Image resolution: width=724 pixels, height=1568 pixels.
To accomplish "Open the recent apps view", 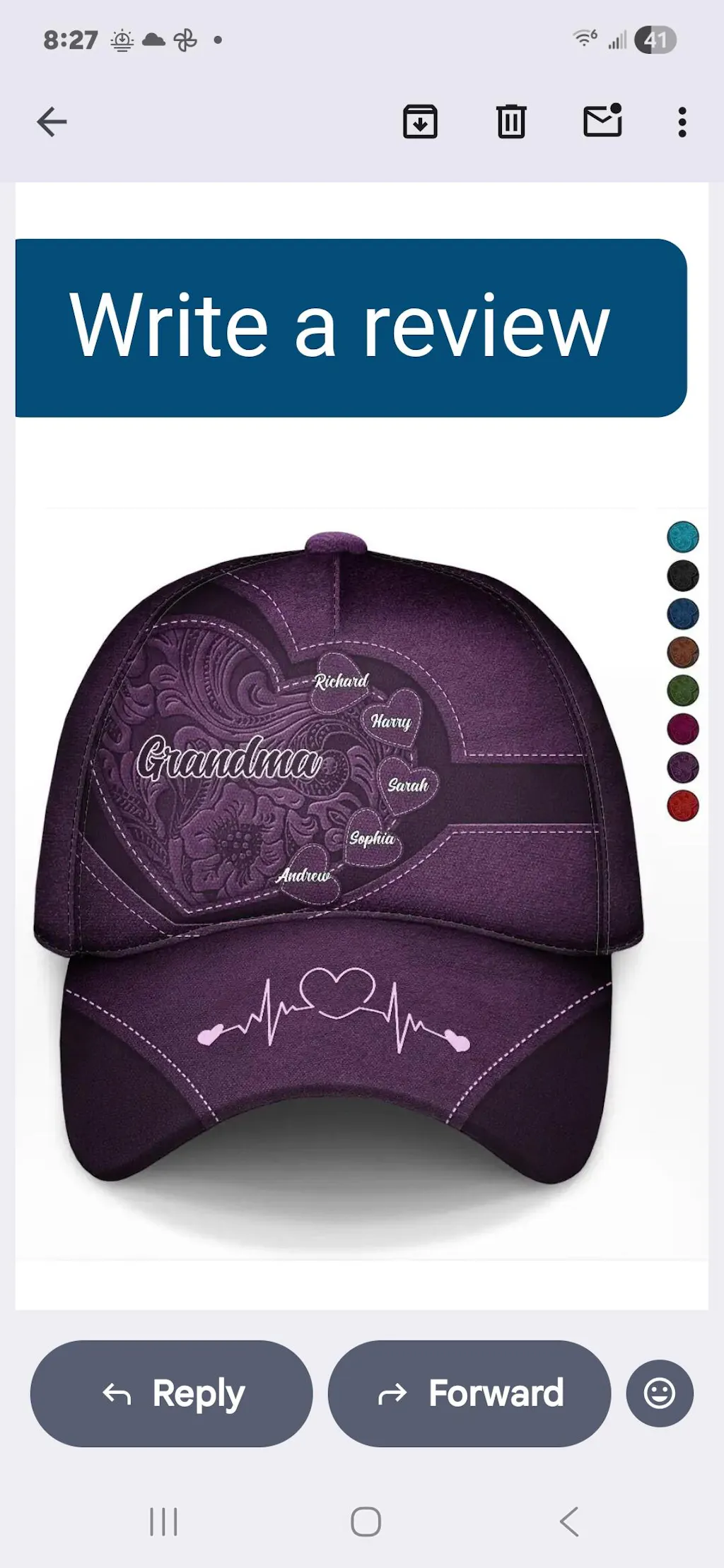I will 163,1521.
